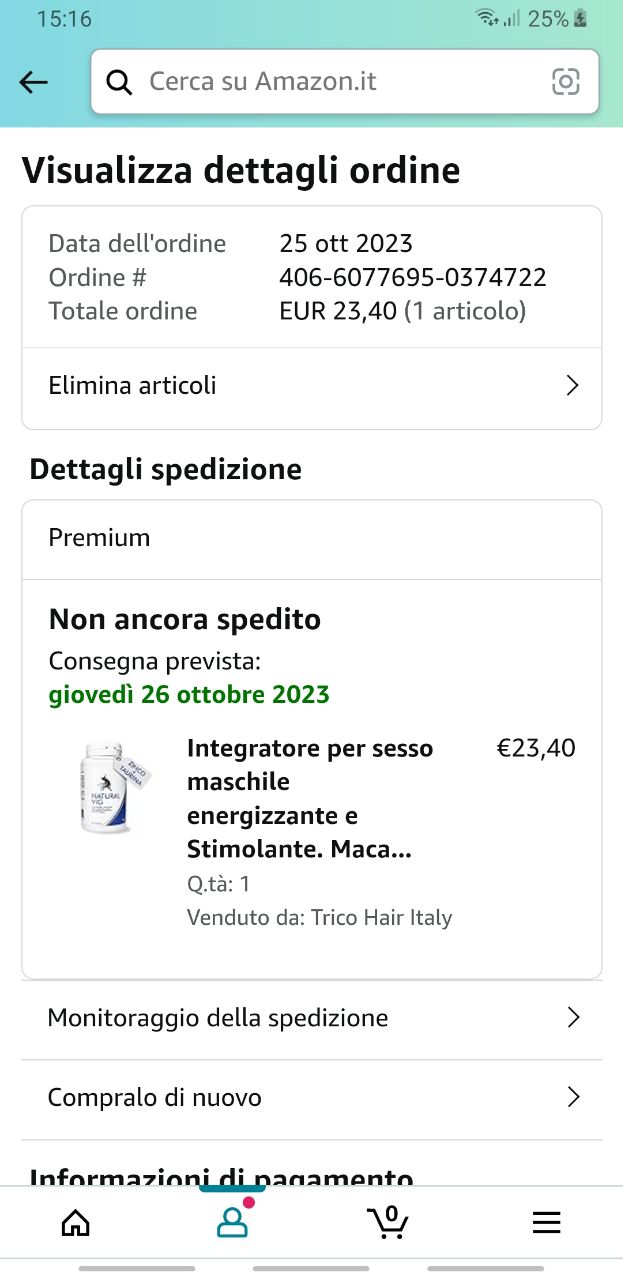Go back with the arrow icon

(x=34, y=82)
